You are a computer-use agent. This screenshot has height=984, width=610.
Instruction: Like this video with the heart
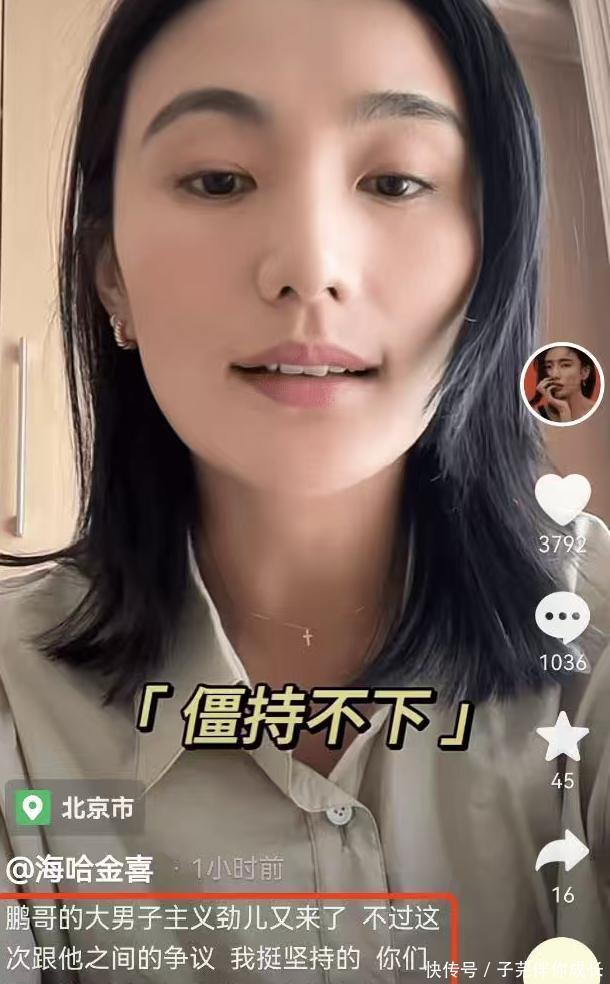pyautogui.click(x=563, y=499)
